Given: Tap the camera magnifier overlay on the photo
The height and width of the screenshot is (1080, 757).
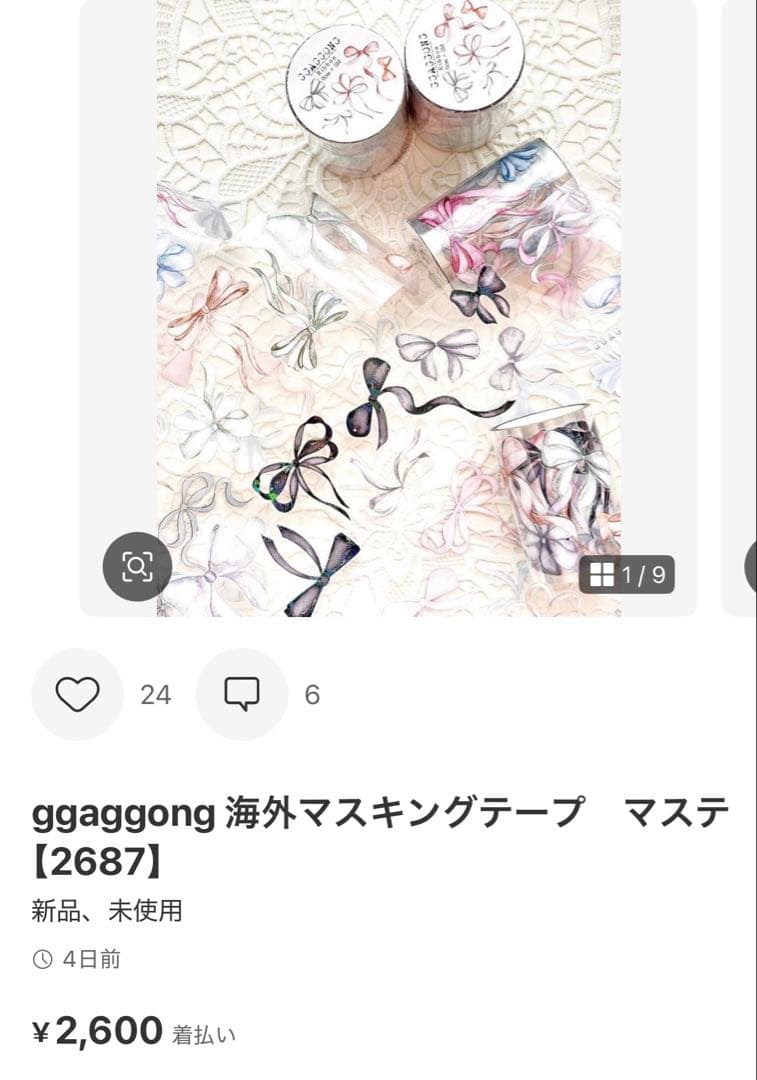Looking at the screenshot, I should click(138, 565).
